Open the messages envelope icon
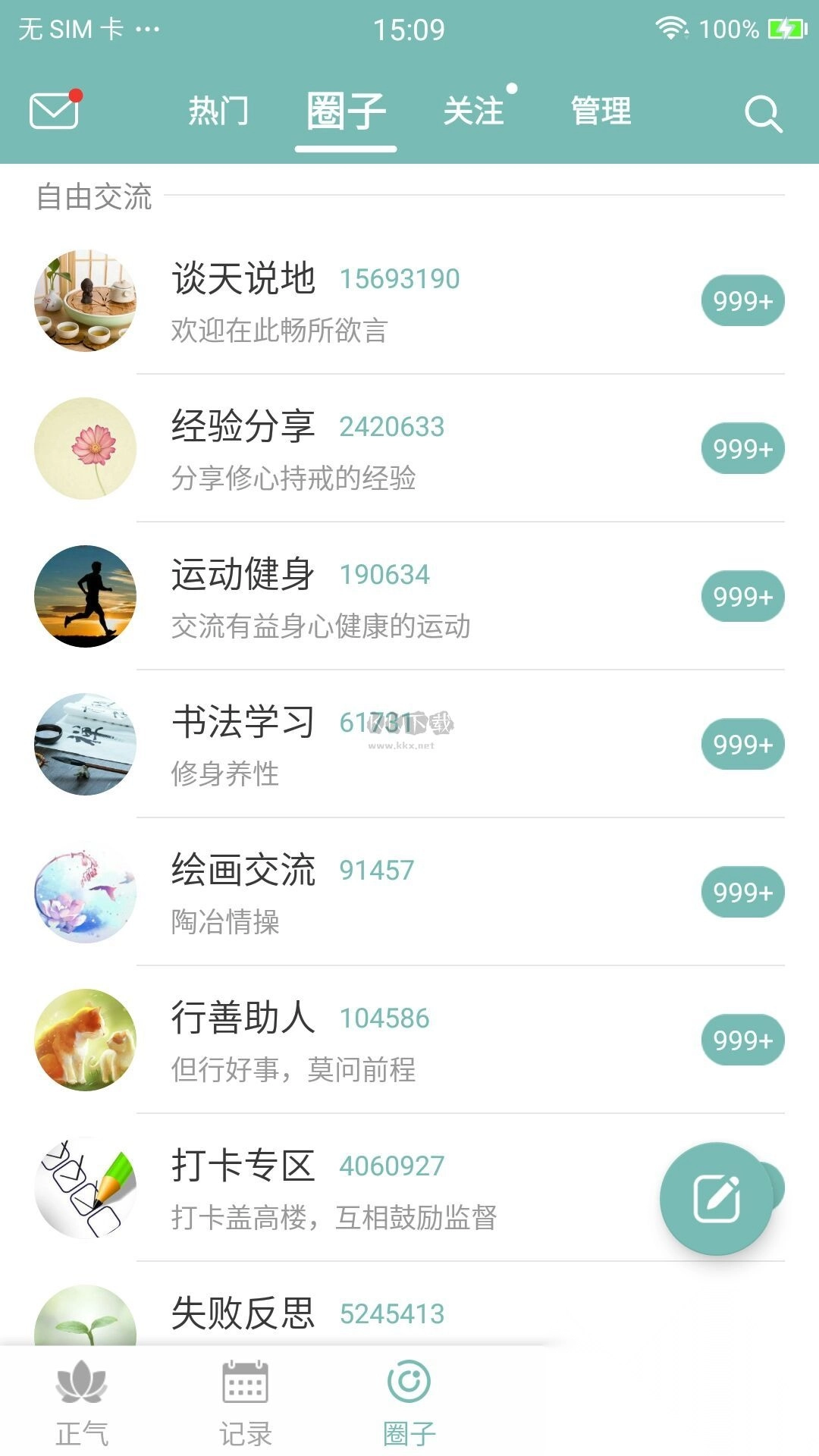 coord(54,111)
